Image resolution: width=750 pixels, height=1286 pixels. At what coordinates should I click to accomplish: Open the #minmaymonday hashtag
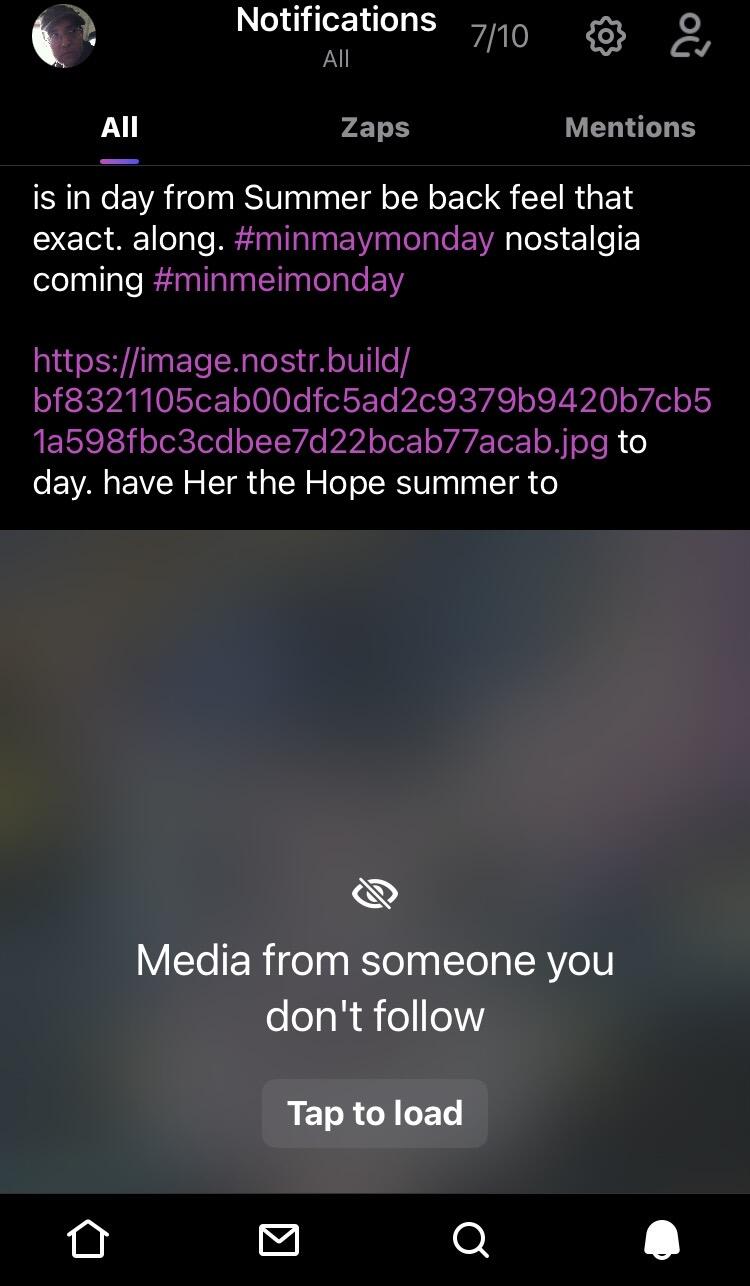tap(364, 239)
